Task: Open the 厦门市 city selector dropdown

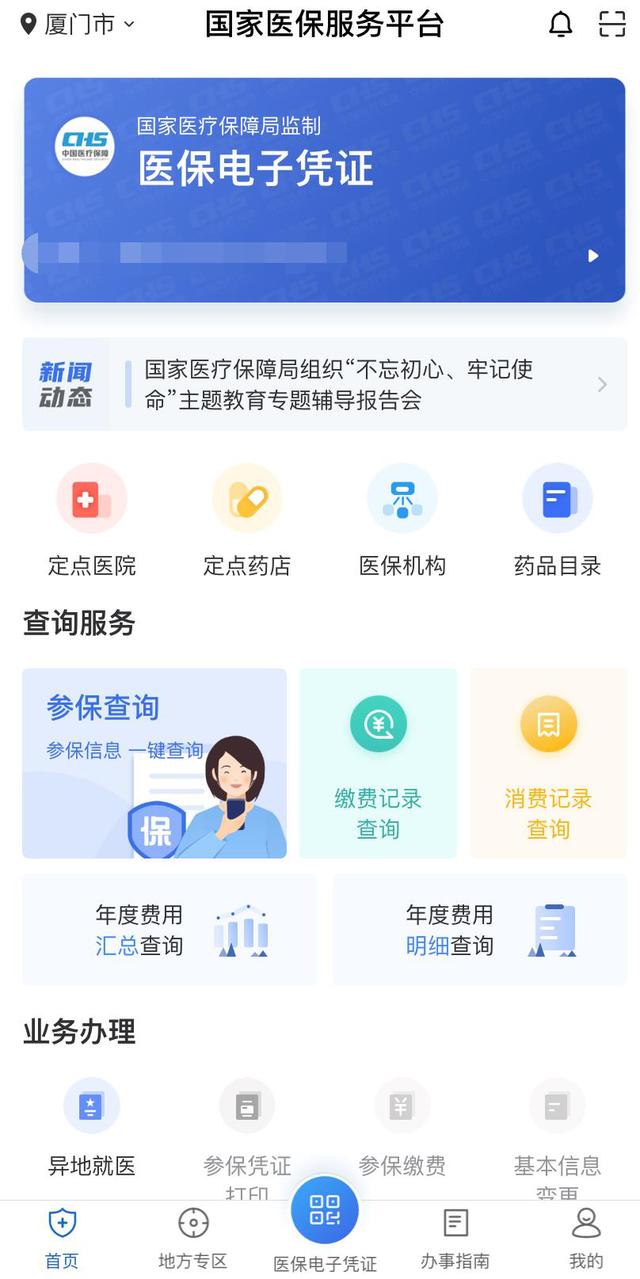Action: 78,25
